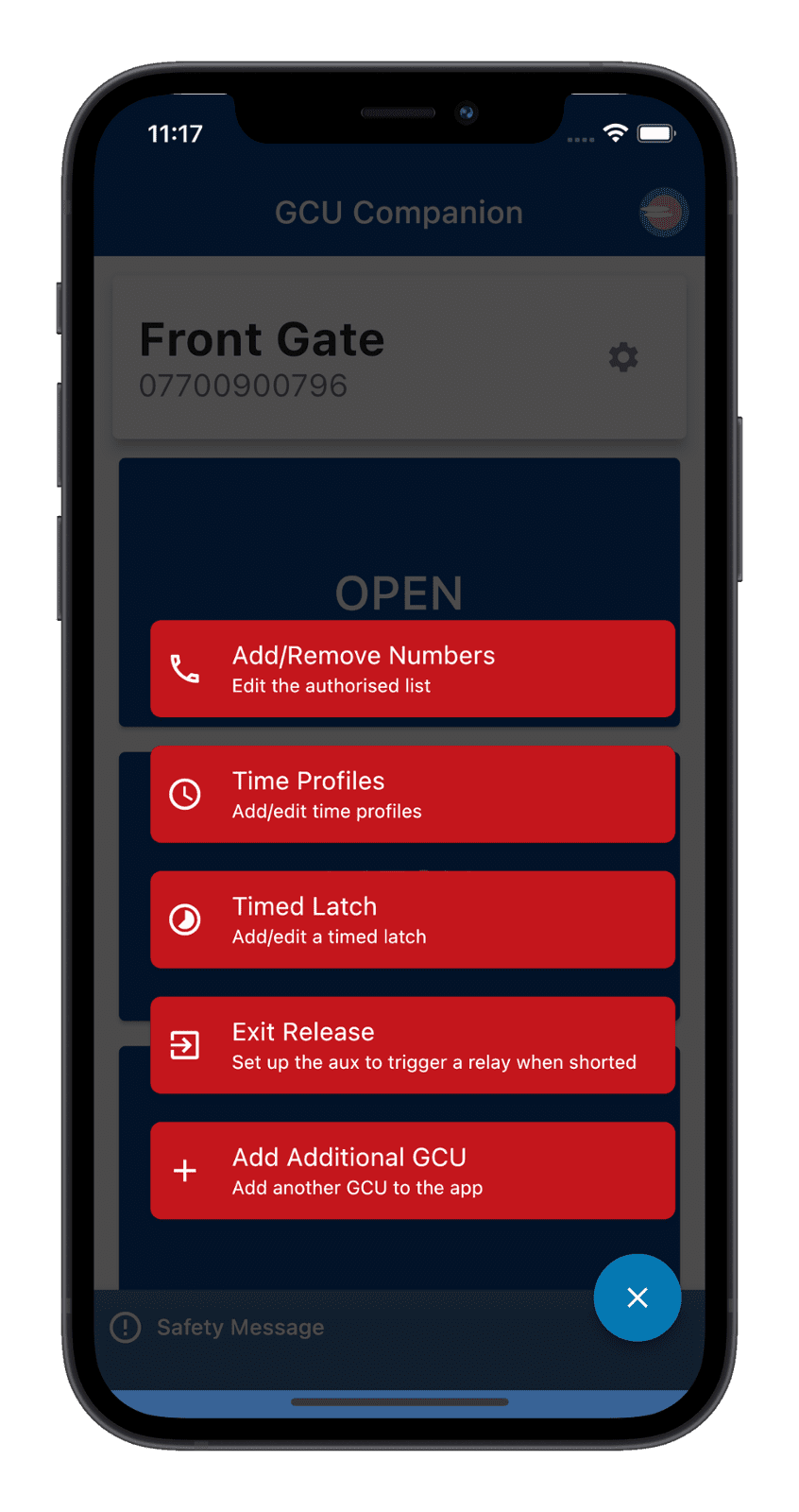Tap Add Additional GCU
799x1512 pixels.
point(413,1171)
